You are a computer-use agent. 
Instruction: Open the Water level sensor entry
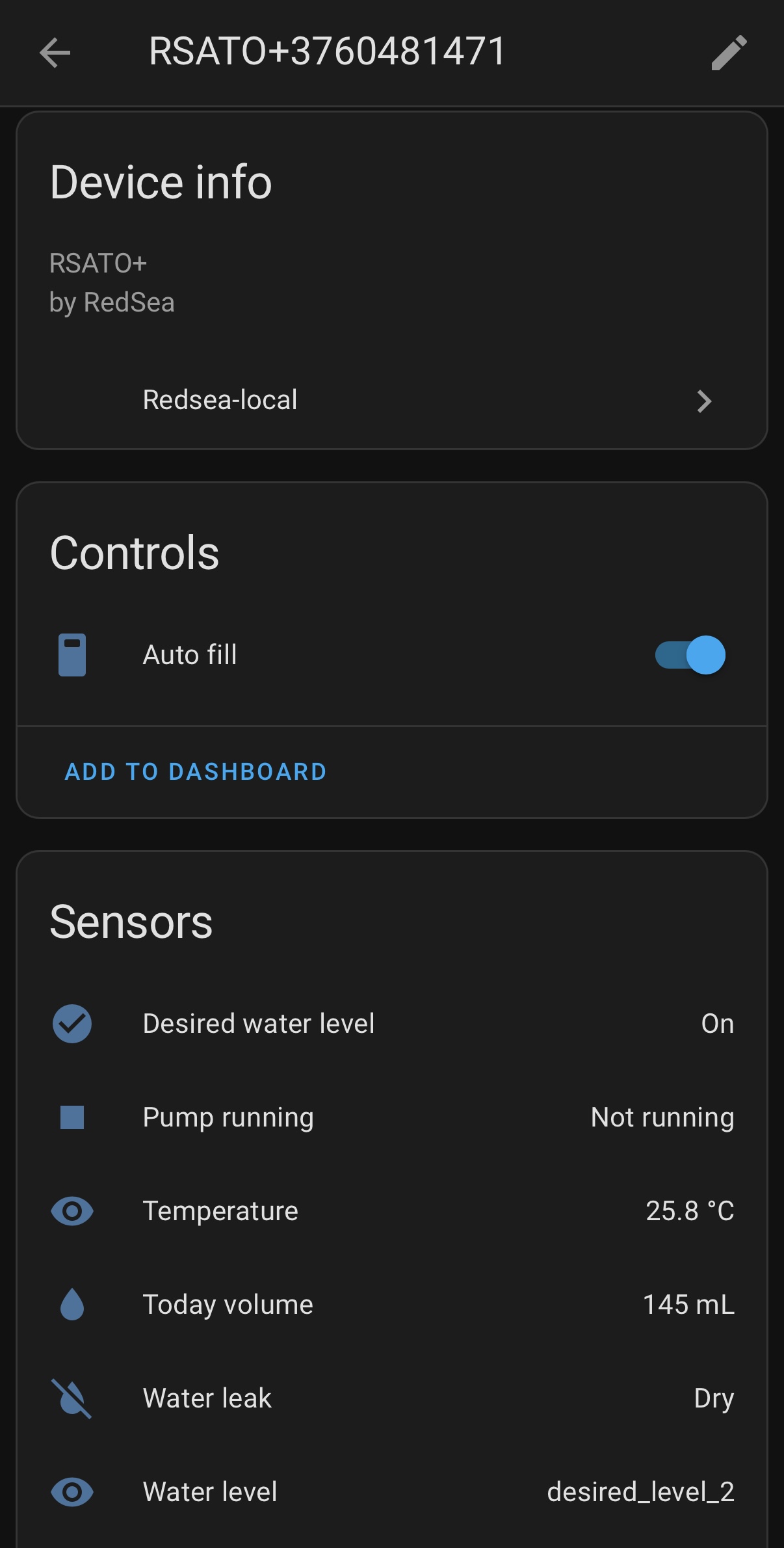tap(392, 1492)
